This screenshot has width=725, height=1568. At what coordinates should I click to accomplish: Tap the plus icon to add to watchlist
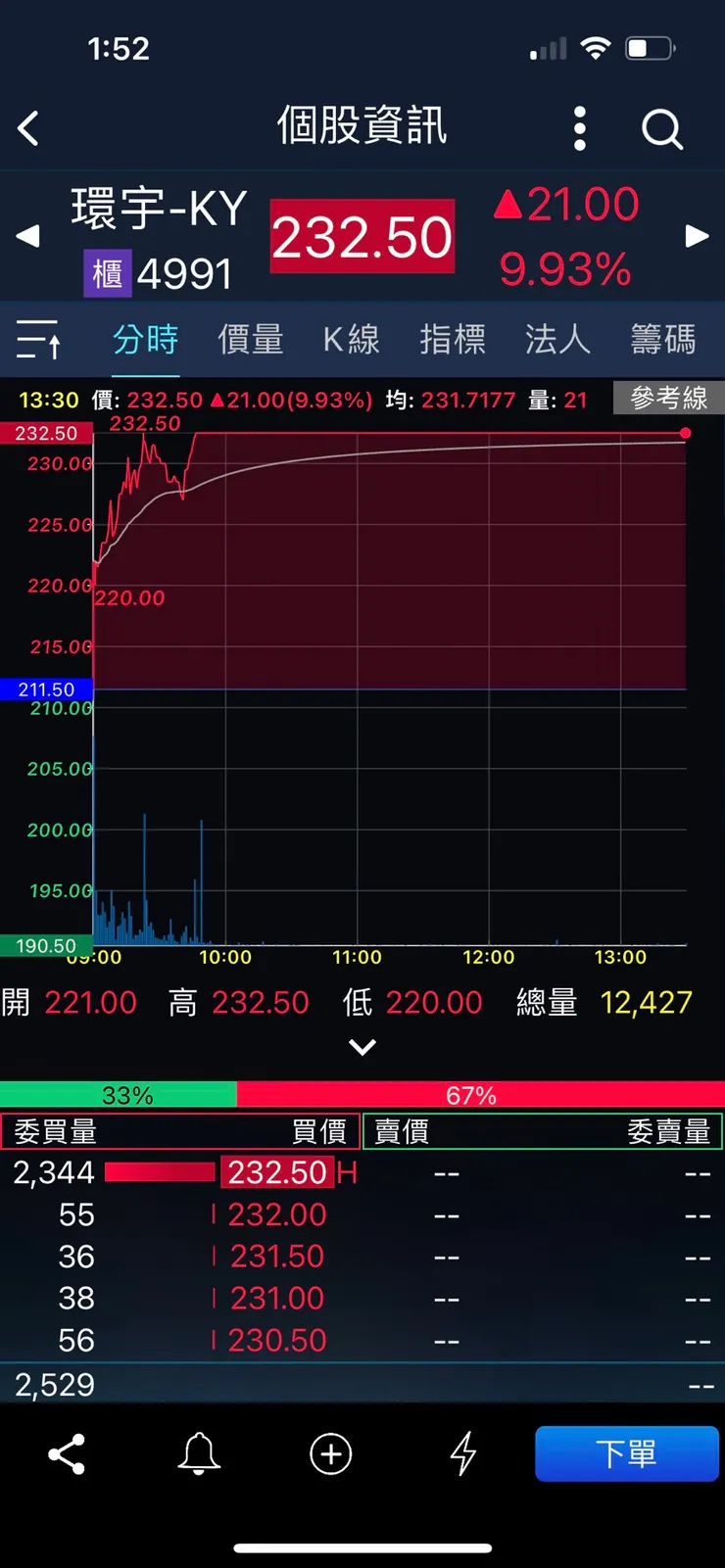(x=330, y=1453)
